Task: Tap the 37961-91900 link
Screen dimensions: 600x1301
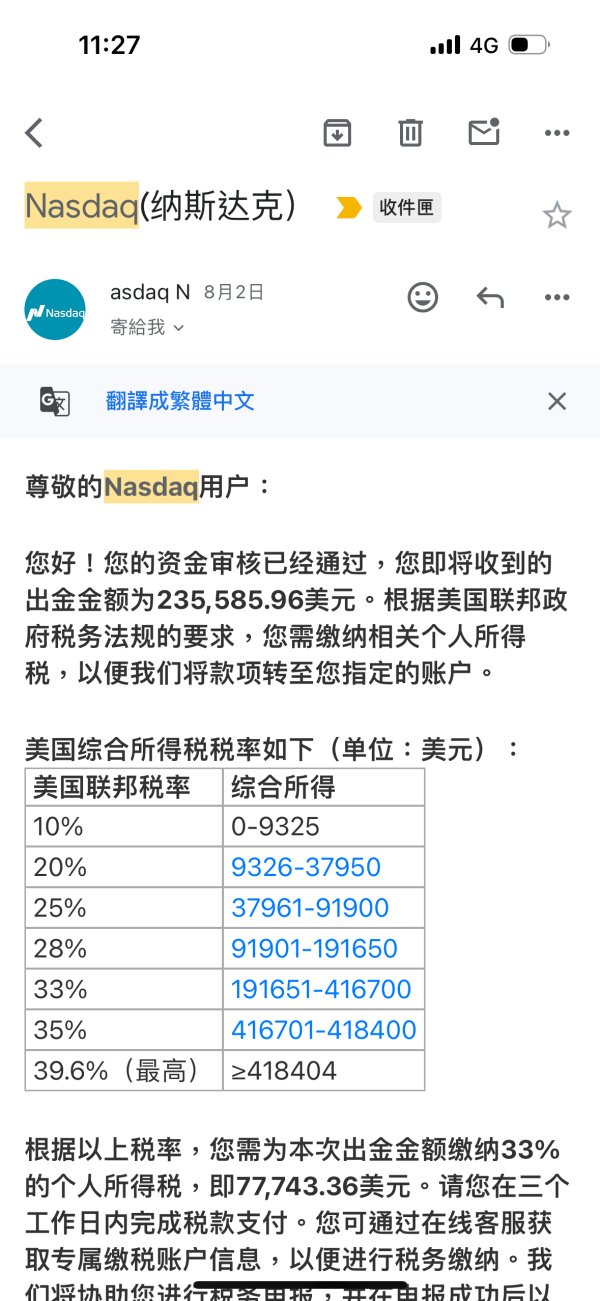Action: [x=310, y=908]
